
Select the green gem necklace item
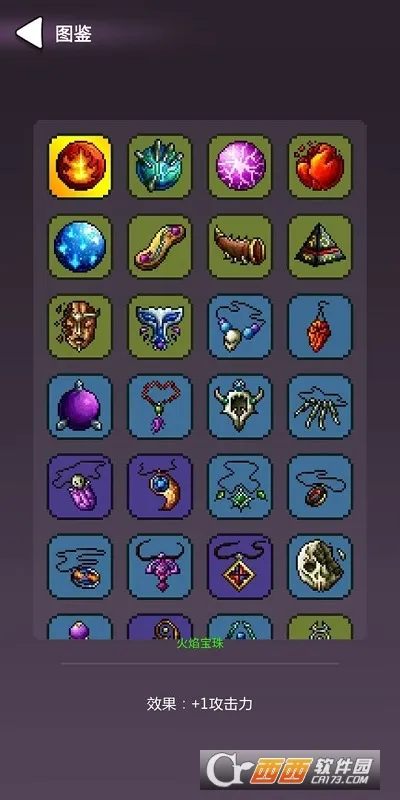click(x=240, y=487)
